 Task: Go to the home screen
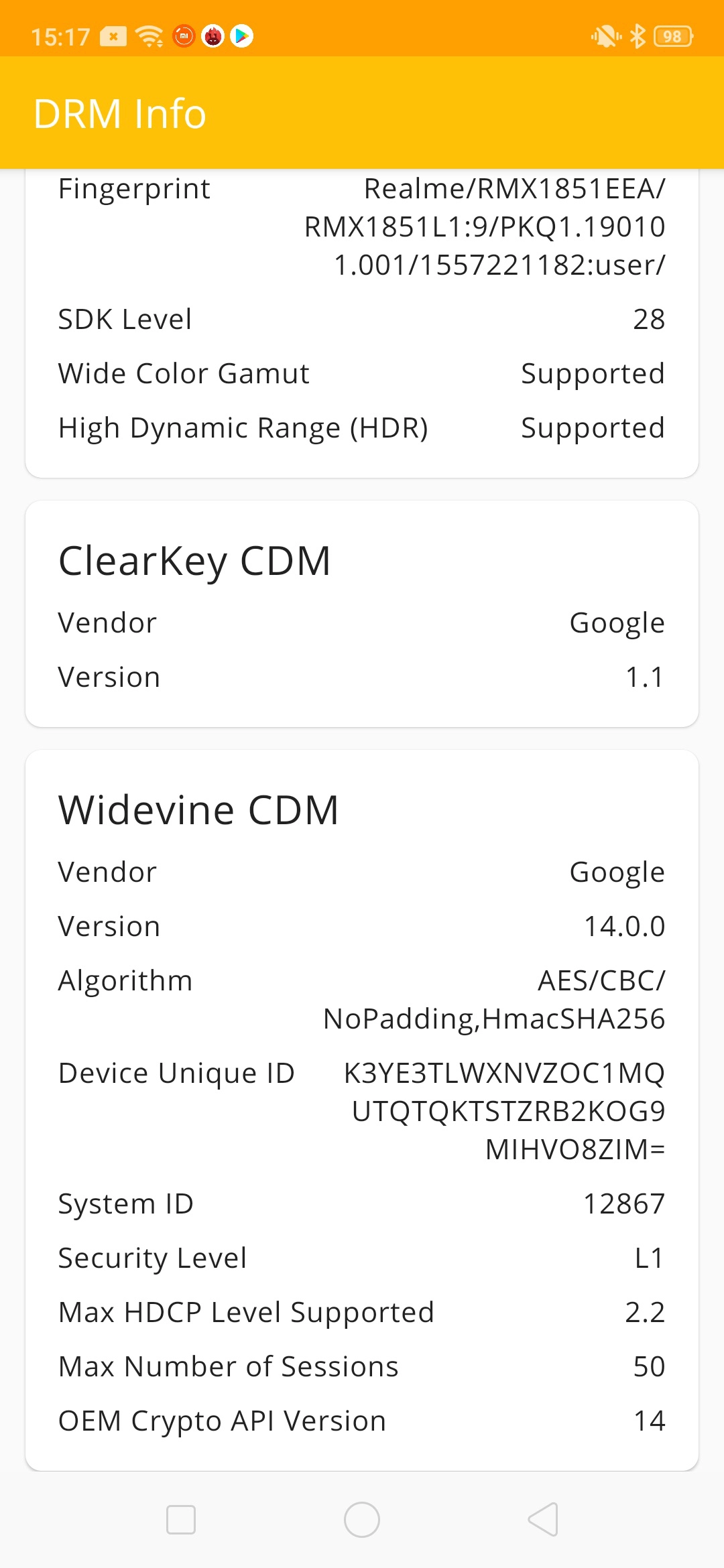pyautogui.click(x=362, y=1519)
